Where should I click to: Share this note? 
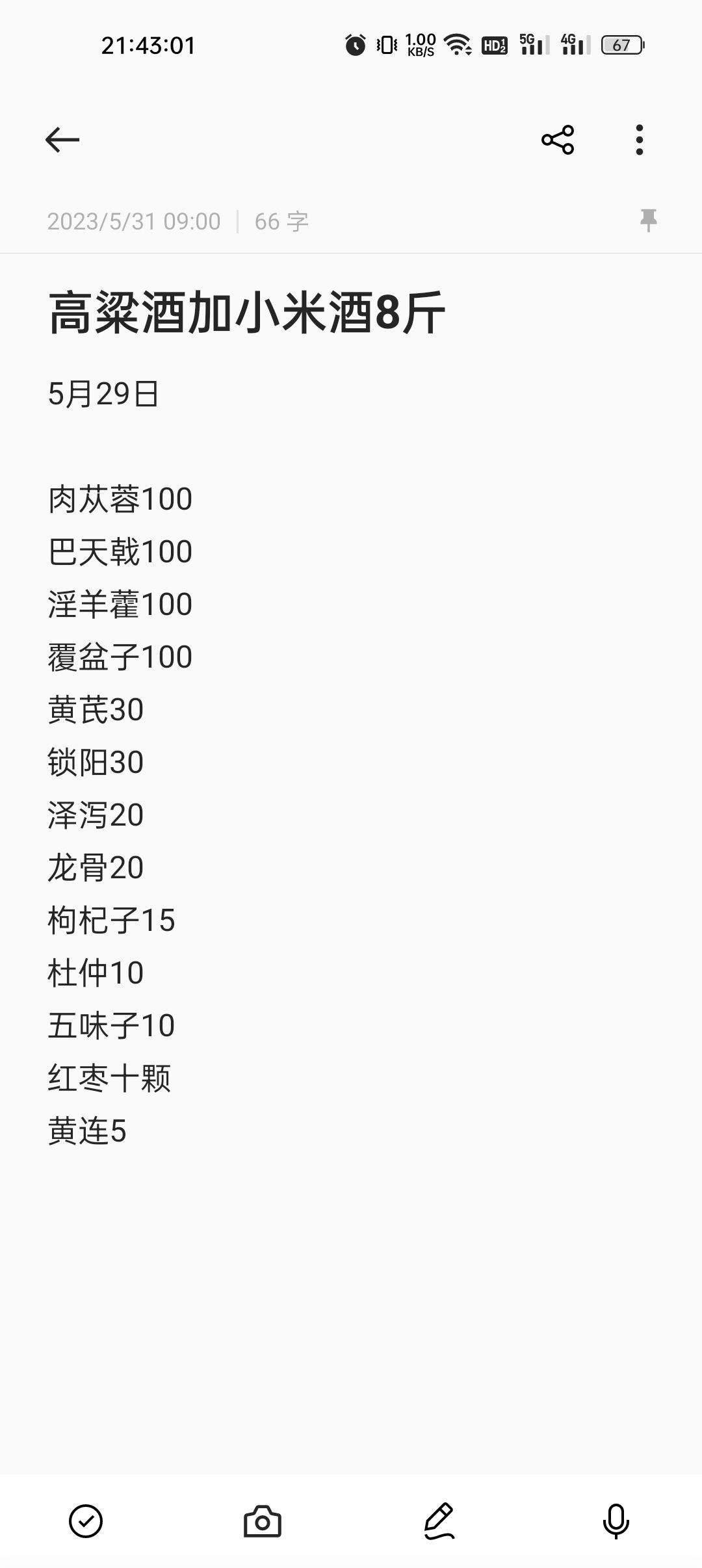coord(558,140)
